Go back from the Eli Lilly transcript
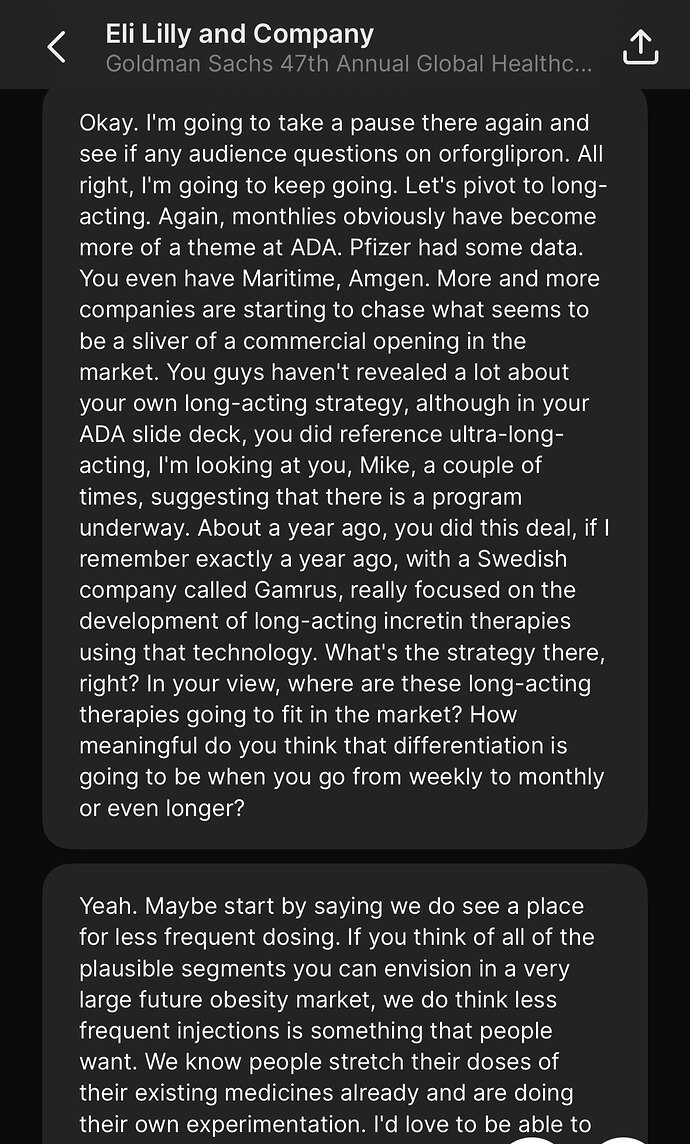 (57, 47)
